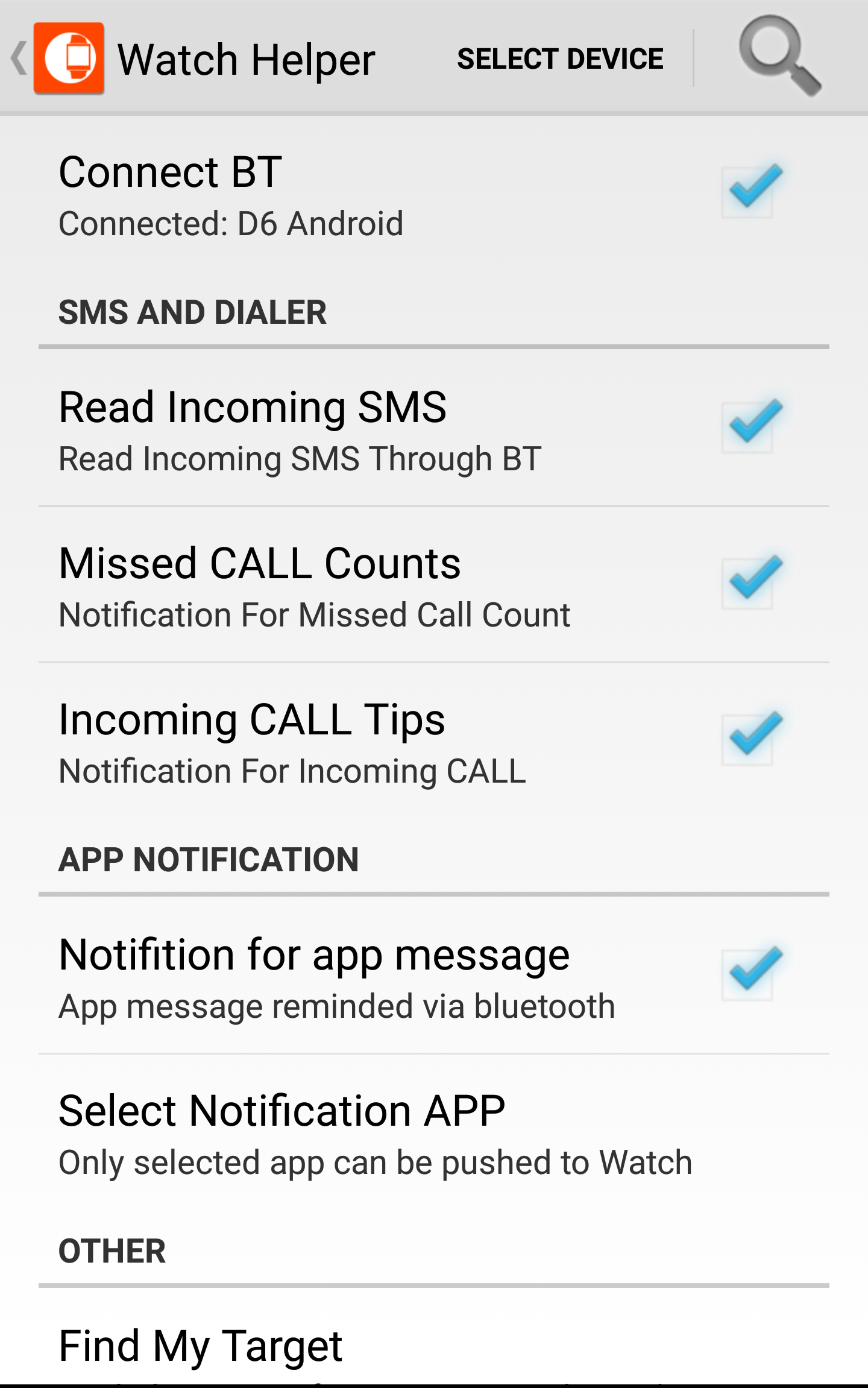Open Find My Target
The width and height of the screenshot is (868, 1388).
201,1346
